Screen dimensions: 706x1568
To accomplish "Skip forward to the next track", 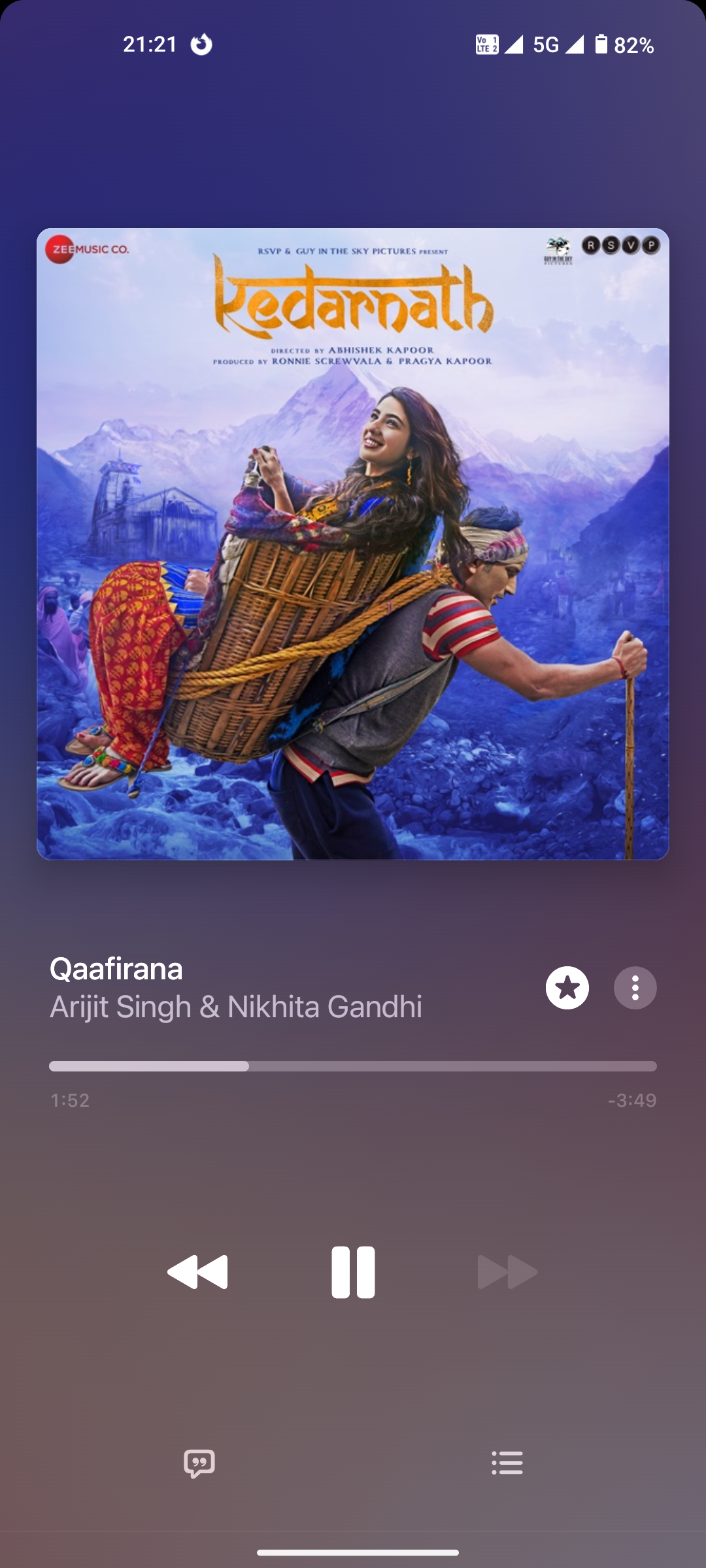I will point(508,1272).
